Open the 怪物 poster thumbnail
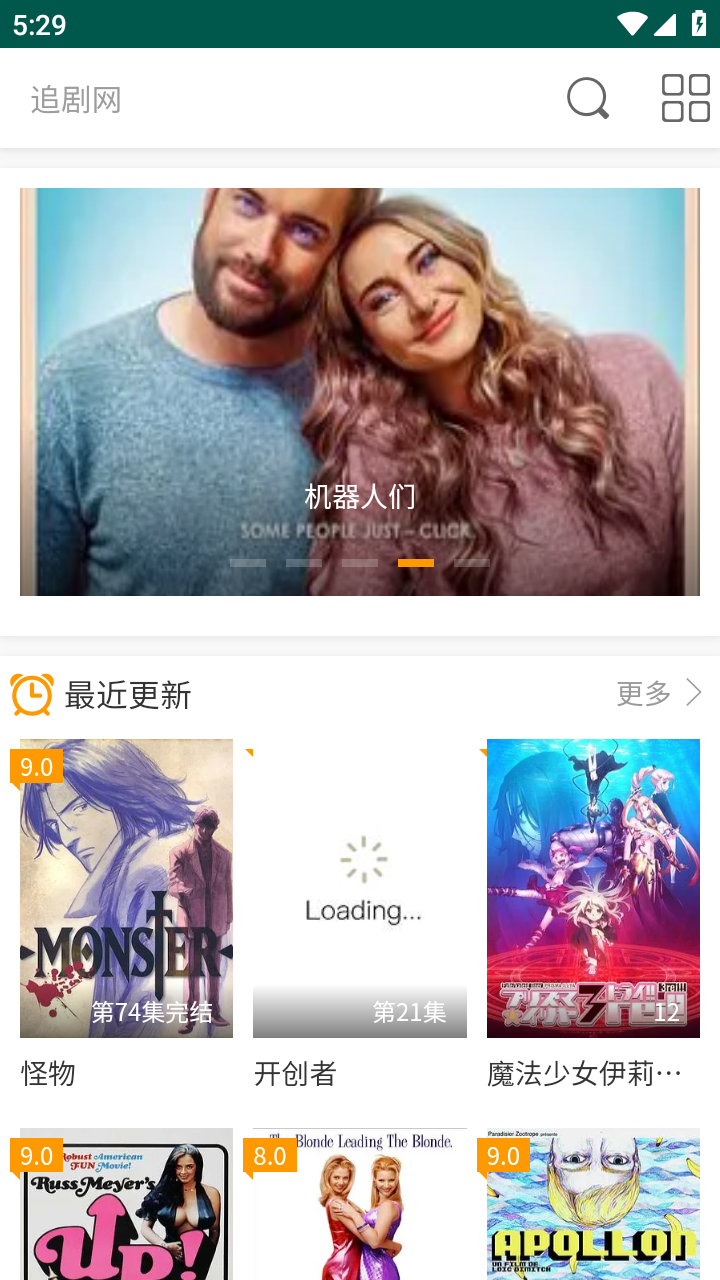The height and width of the screenshot is (1280, 720). (126, 888)
